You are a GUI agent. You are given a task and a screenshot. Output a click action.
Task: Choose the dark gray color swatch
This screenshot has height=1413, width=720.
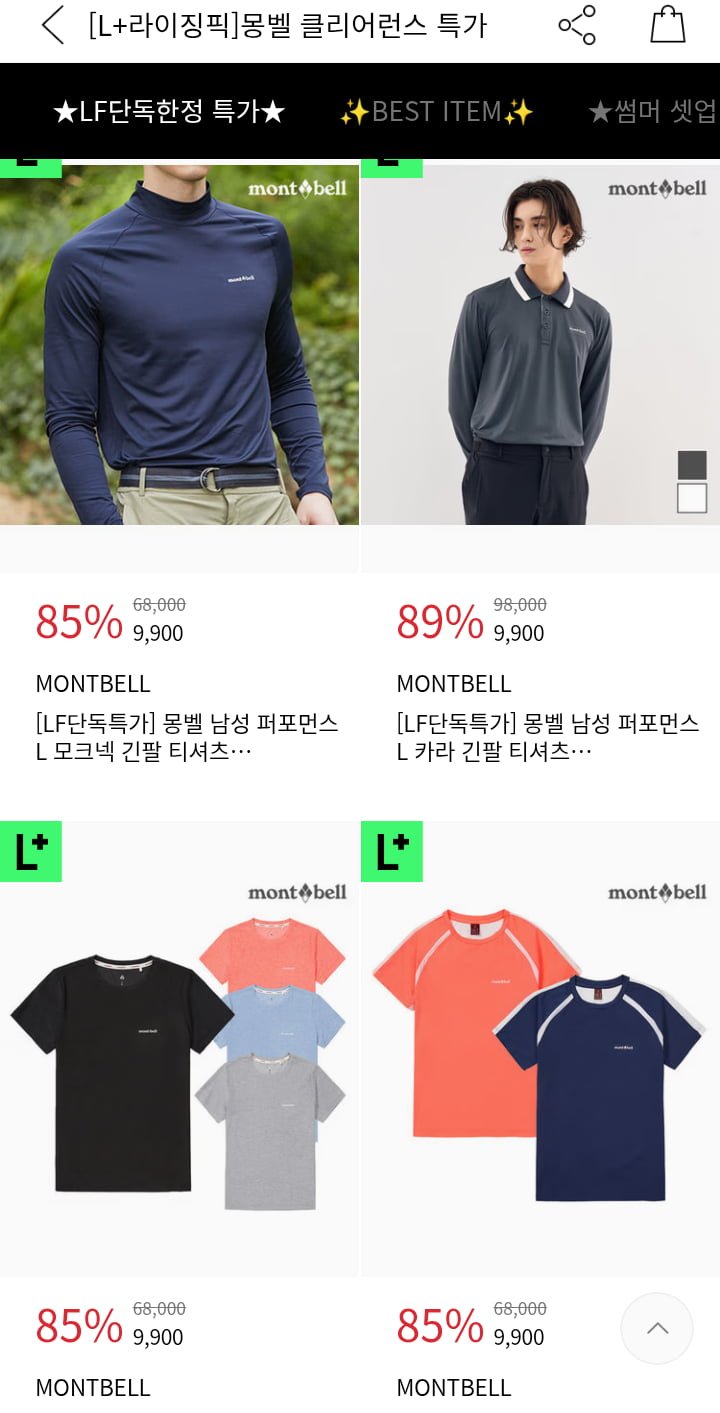pyautogui.click(x=692, y=465)
